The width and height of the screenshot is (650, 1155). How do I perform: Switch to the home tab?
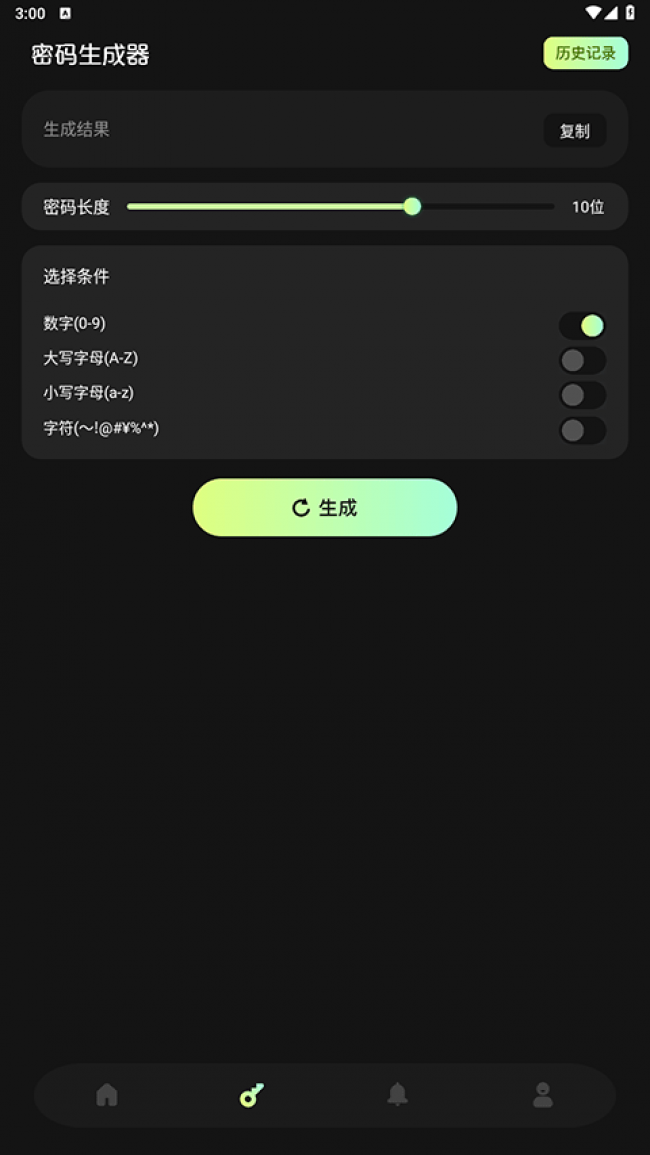coord(107,1095)
